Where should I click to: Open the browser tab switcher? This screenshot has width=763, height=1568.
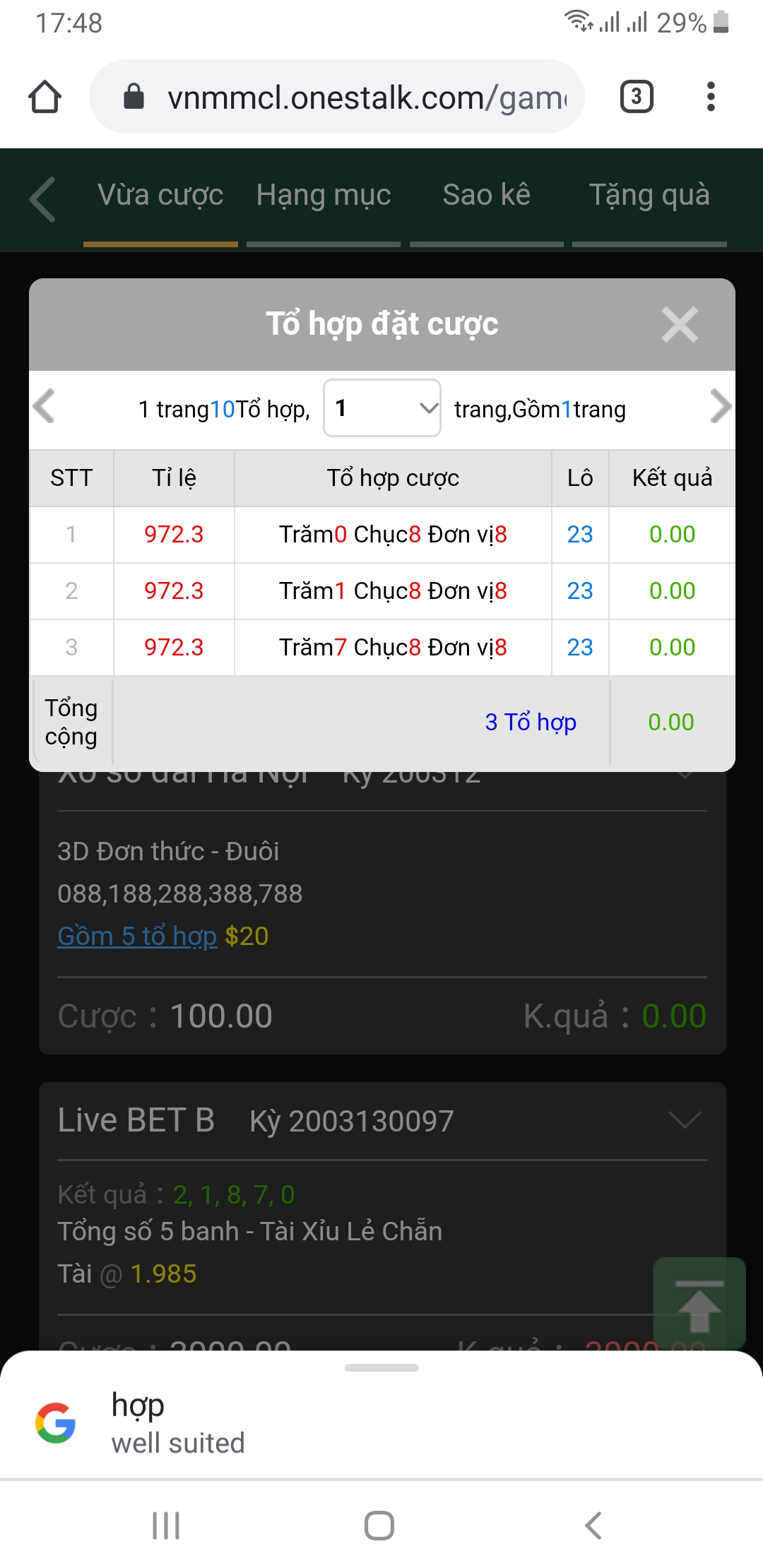(637, 97)
